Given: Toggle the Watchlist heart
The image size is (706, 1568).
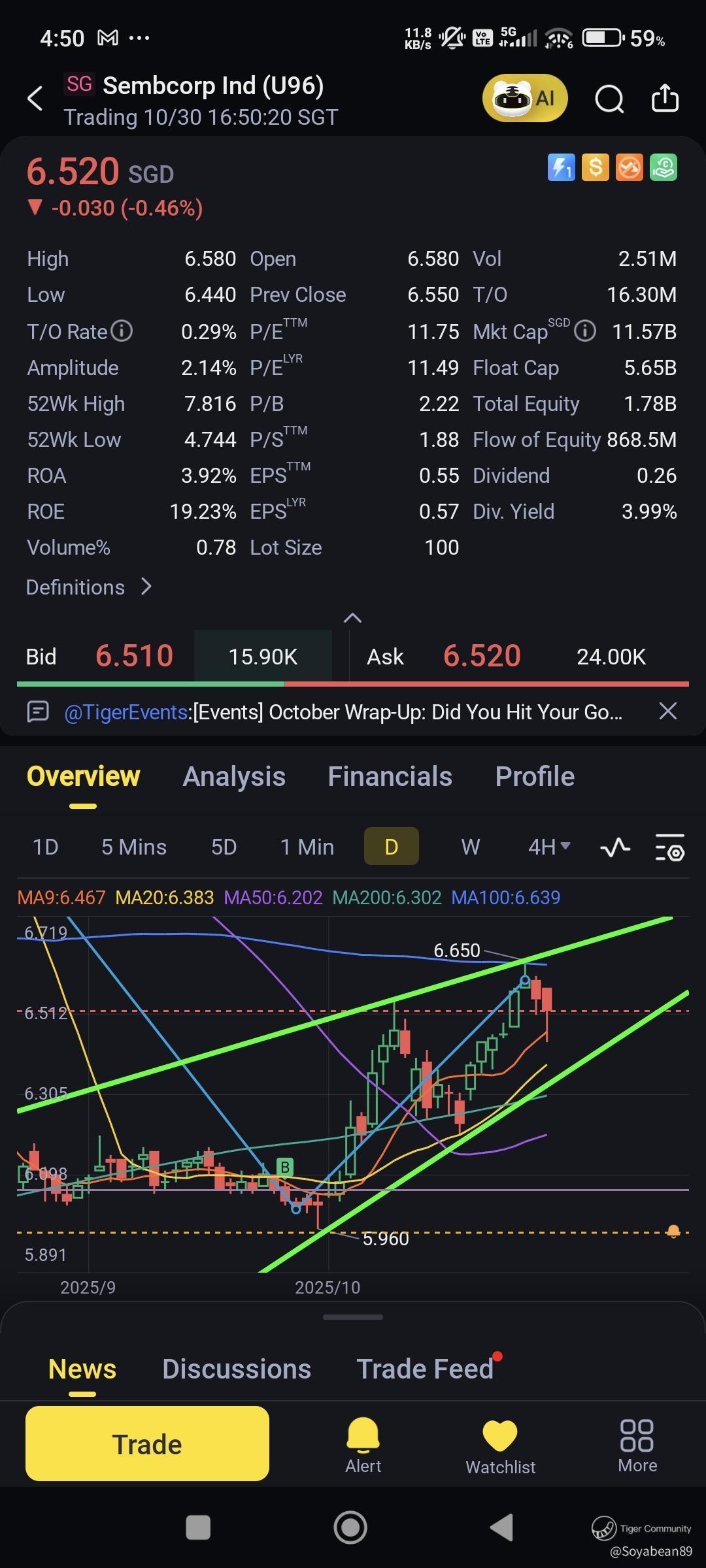Looking at the screenshot, I should coord(500,1446).
